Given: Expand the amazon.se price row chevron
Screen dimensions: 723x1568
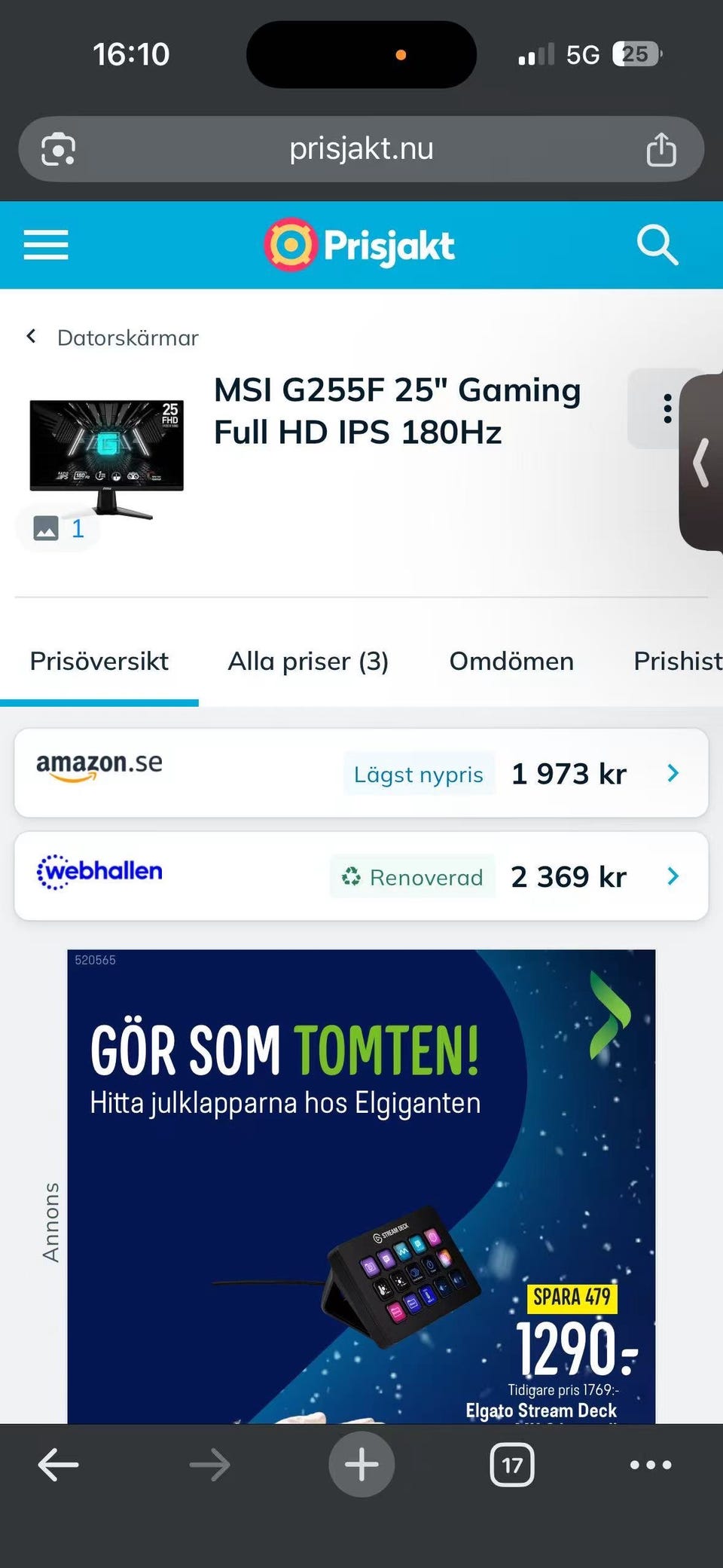Looking at the screenshot, I should point(673,773).
